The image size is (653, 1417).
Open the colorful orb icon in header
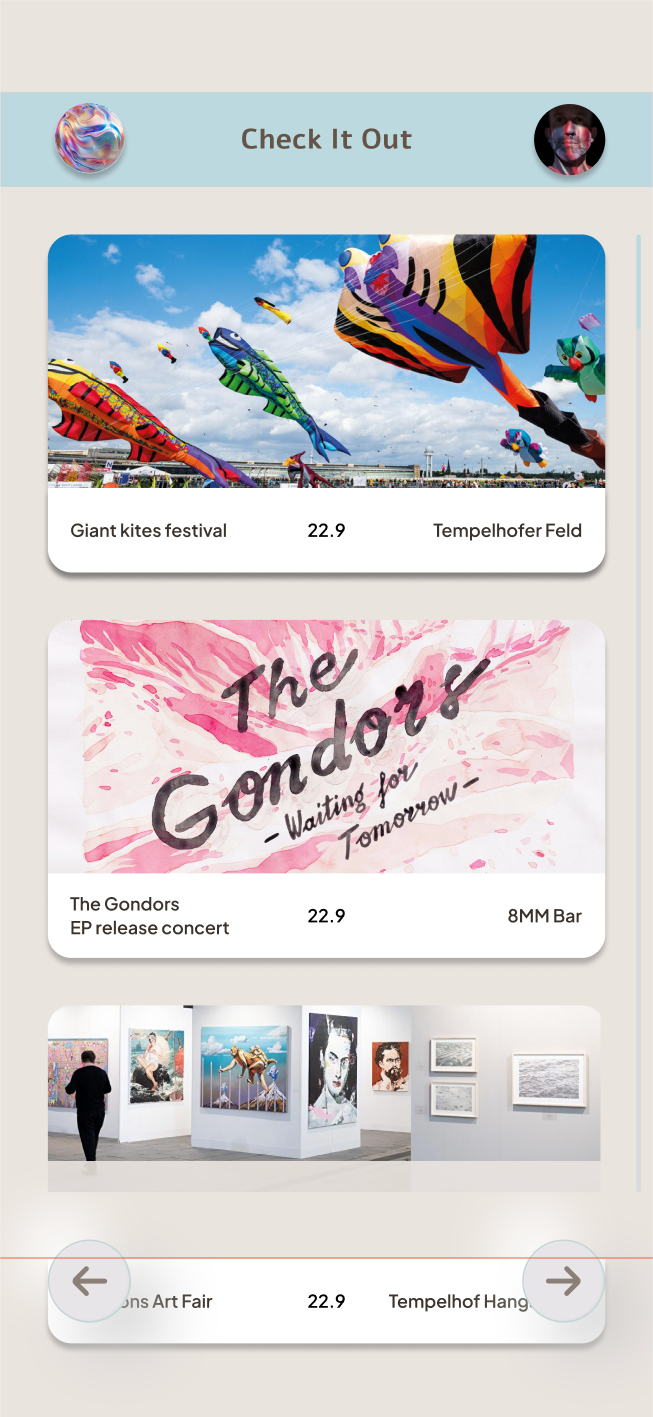click(x=90, y=139)
